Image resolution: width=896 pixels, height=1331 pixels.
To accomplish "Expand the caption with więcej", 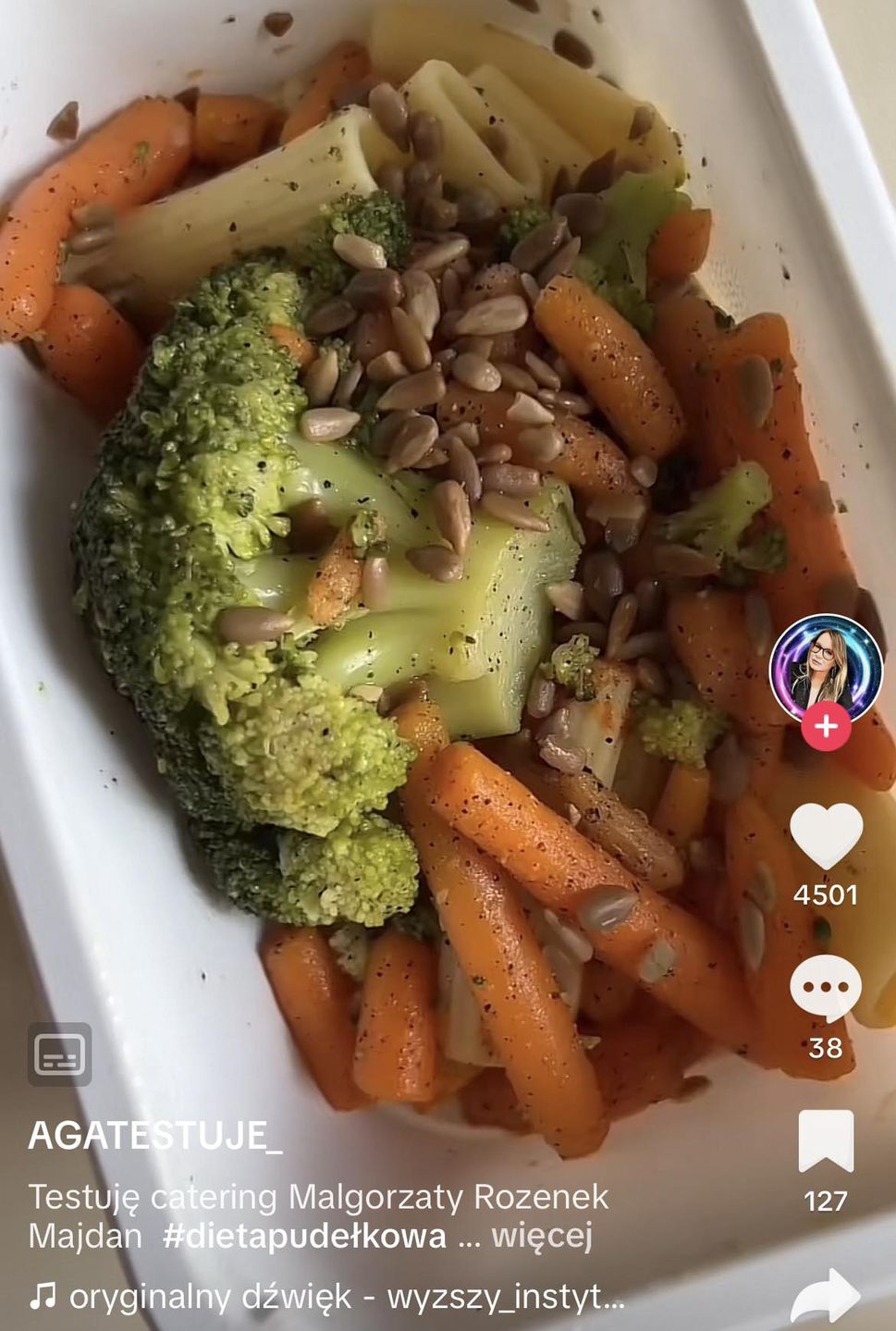I will pyautogui.click(x=541, y=1236).
